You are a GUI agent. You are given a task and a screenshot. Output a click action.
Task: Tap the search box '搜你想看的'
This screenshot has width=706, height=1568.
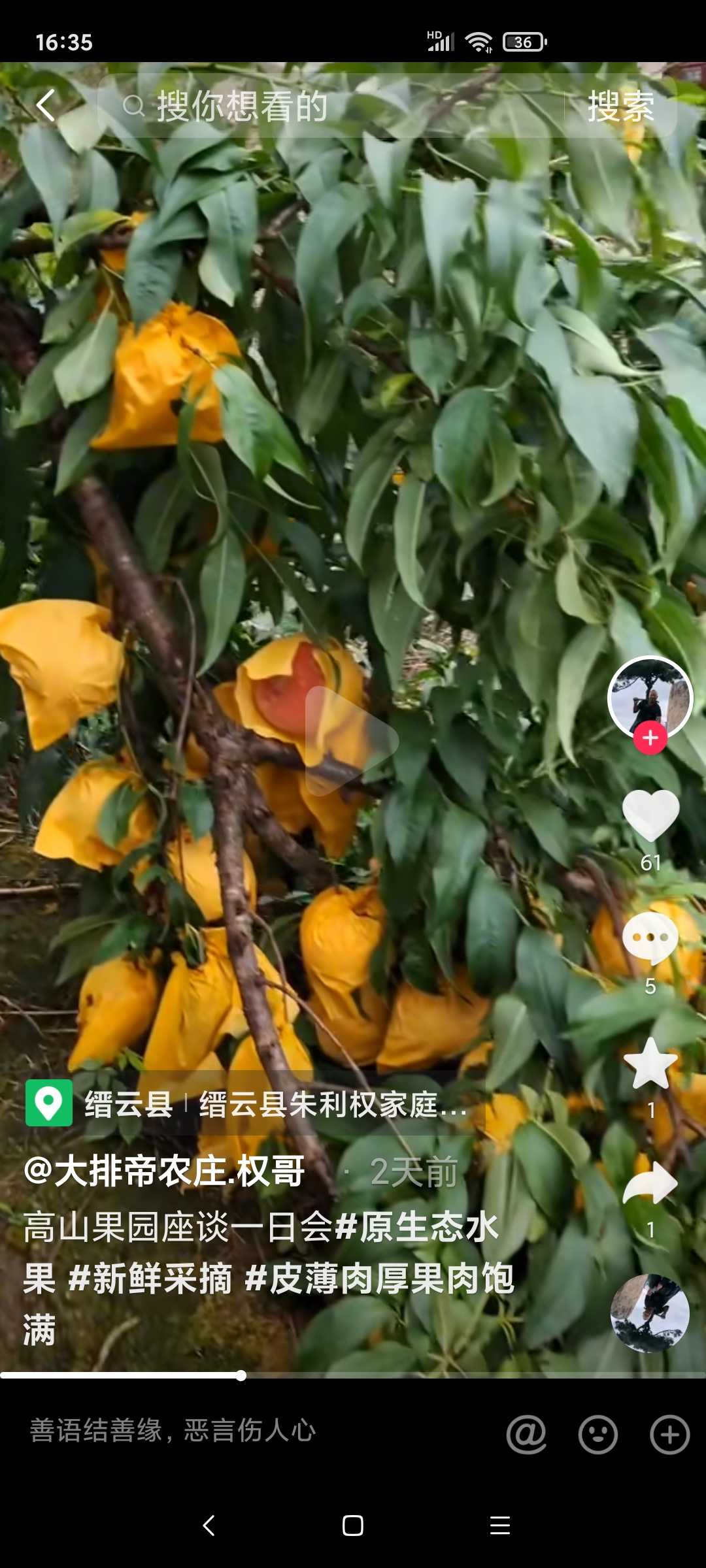327,106
